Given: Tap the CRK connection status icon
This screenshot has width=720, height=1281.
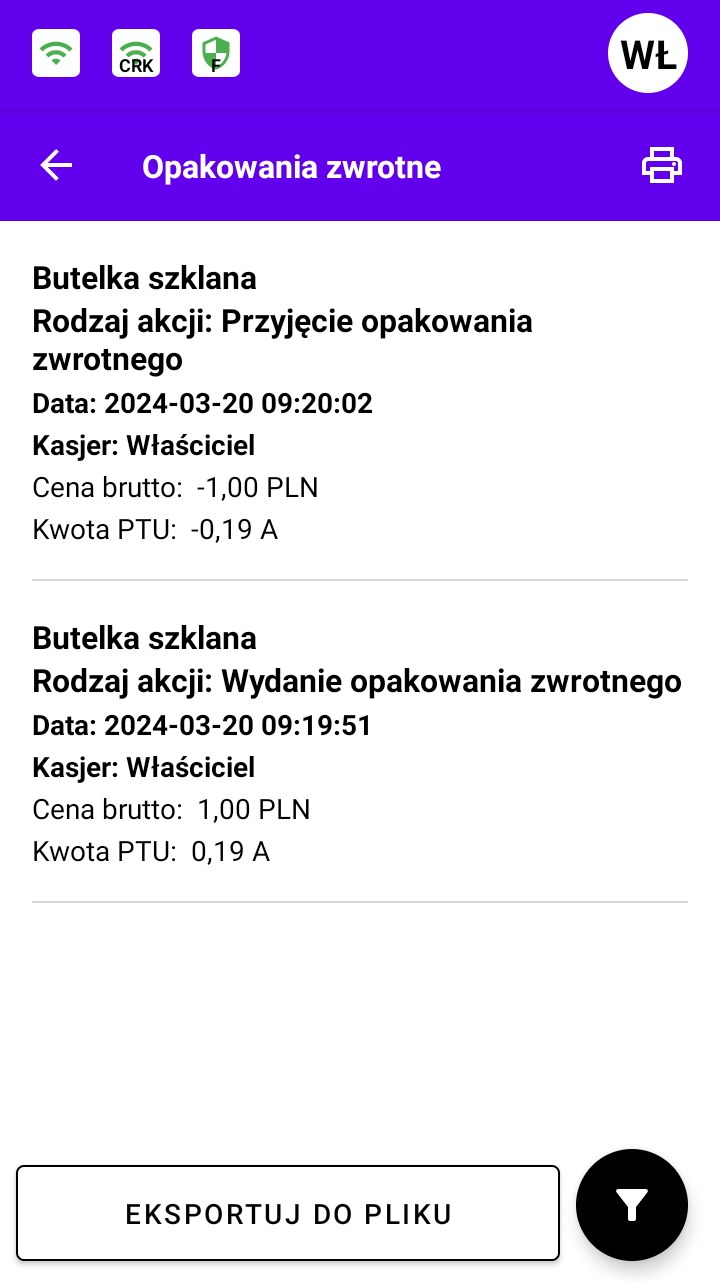Looking at the screenshot, I should click(136, 53).
